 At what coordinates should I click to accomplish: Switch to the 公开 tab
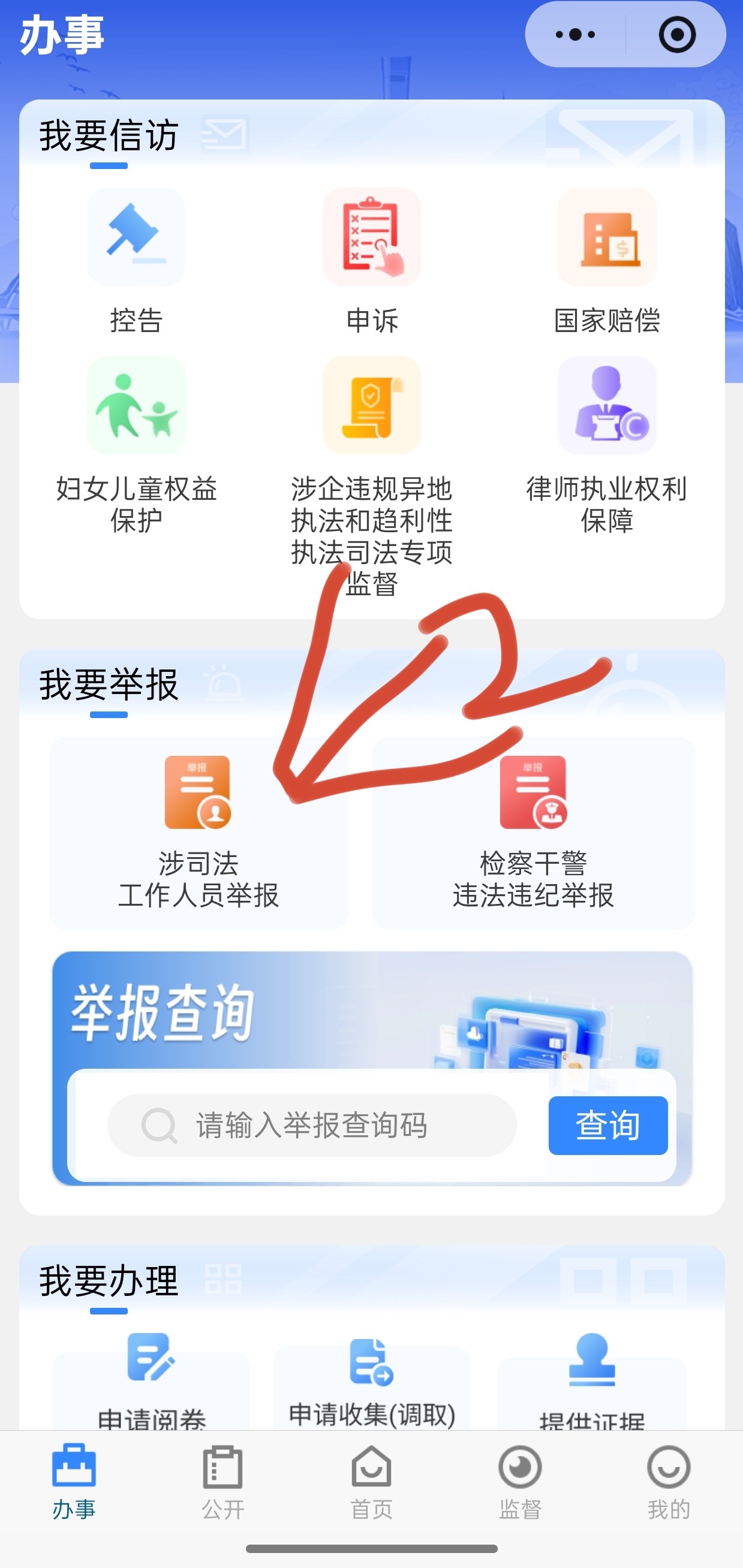pos(223,1482)
